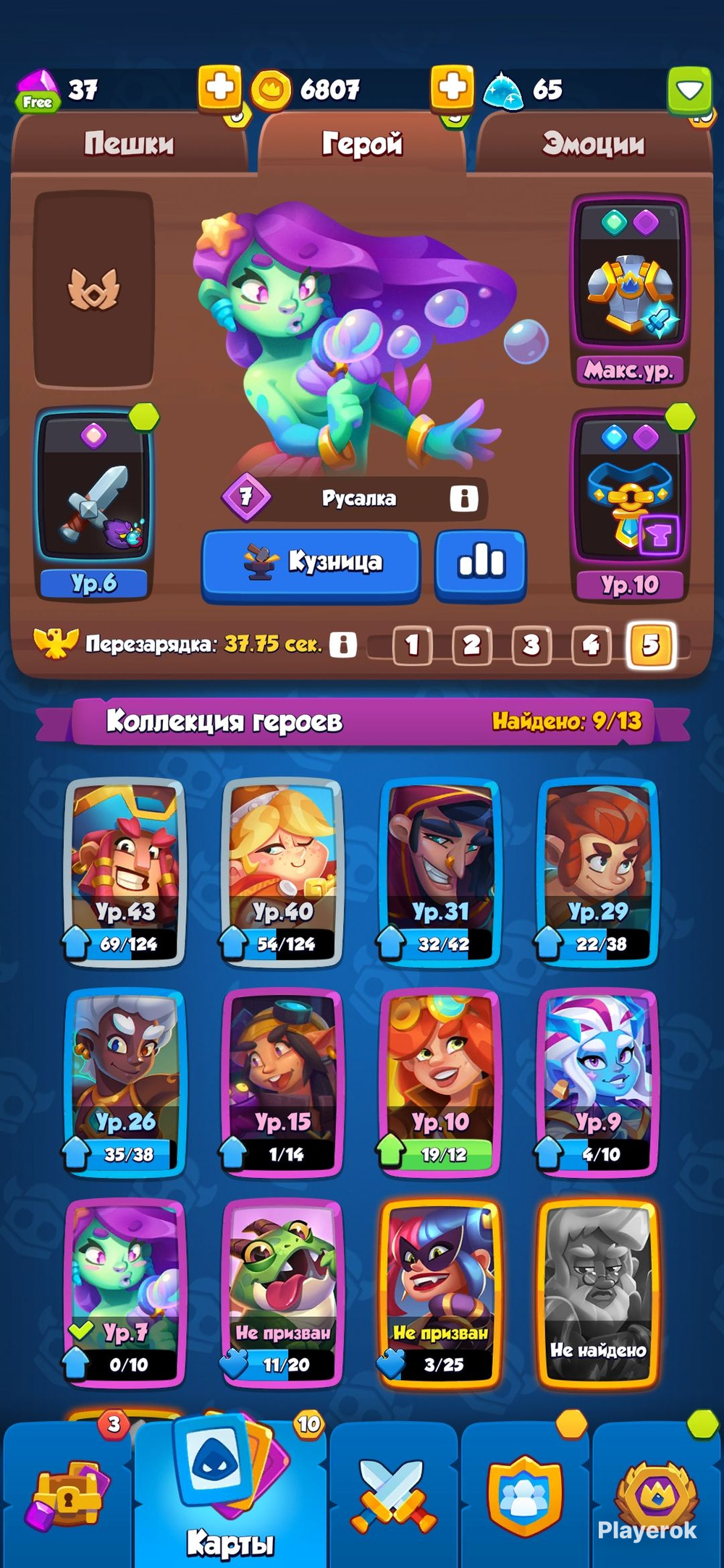The image size is (724, 1568).
Task: Open the green dropdown arrow button
Action: tap(689, 90)
